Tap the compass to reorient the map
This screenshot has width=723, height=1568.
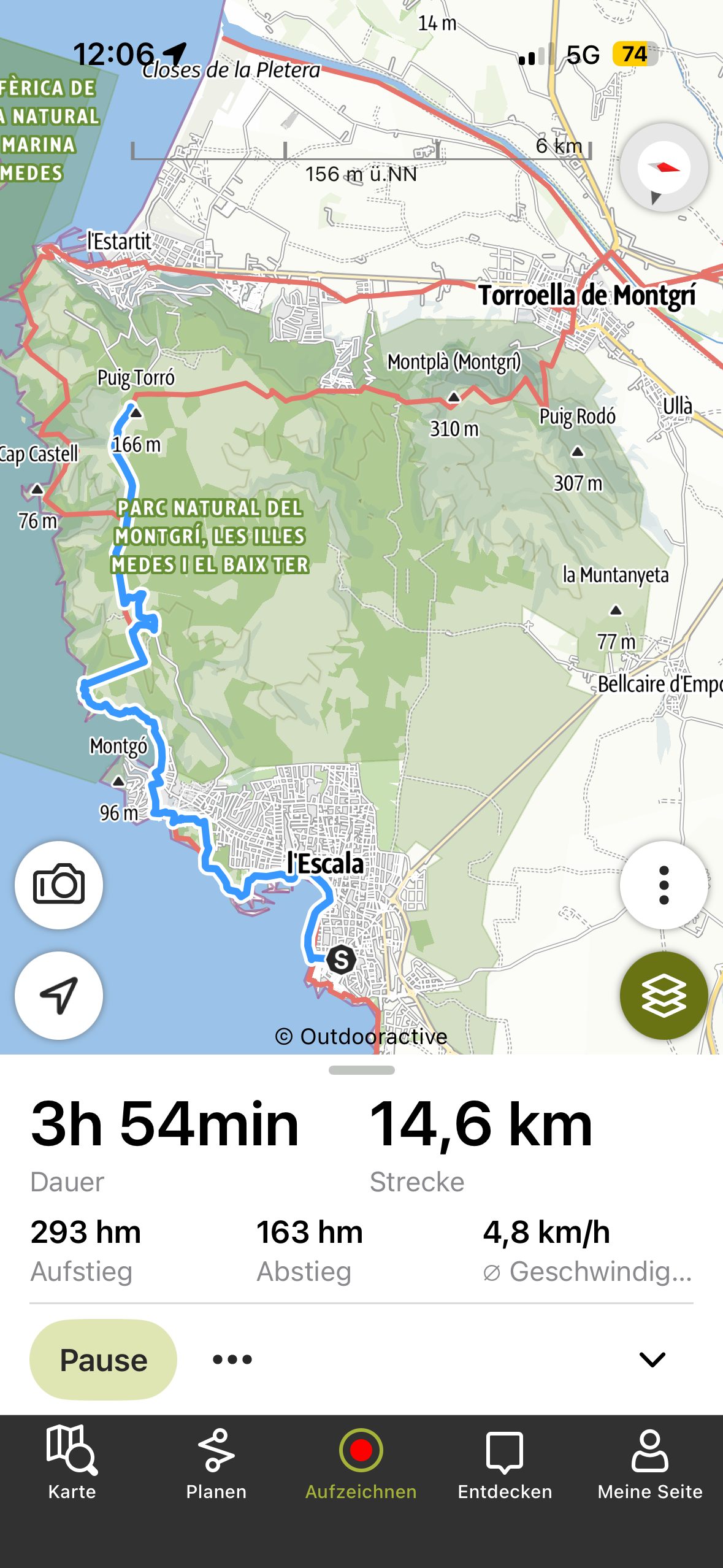(x=664, y=167)
